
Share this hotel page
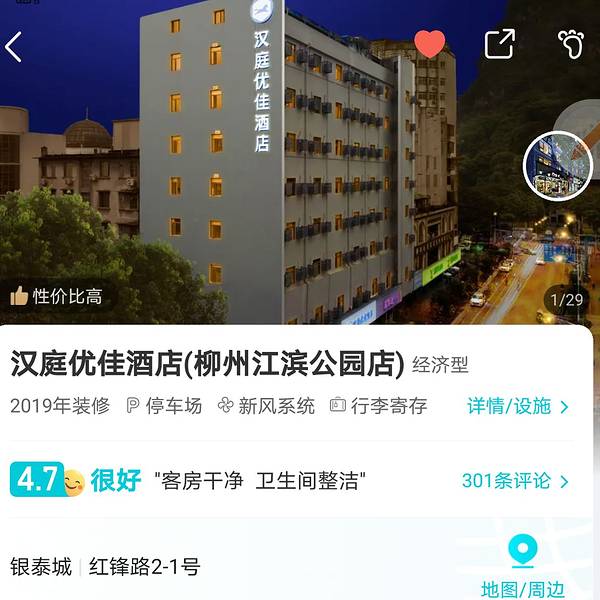(499, 44)
